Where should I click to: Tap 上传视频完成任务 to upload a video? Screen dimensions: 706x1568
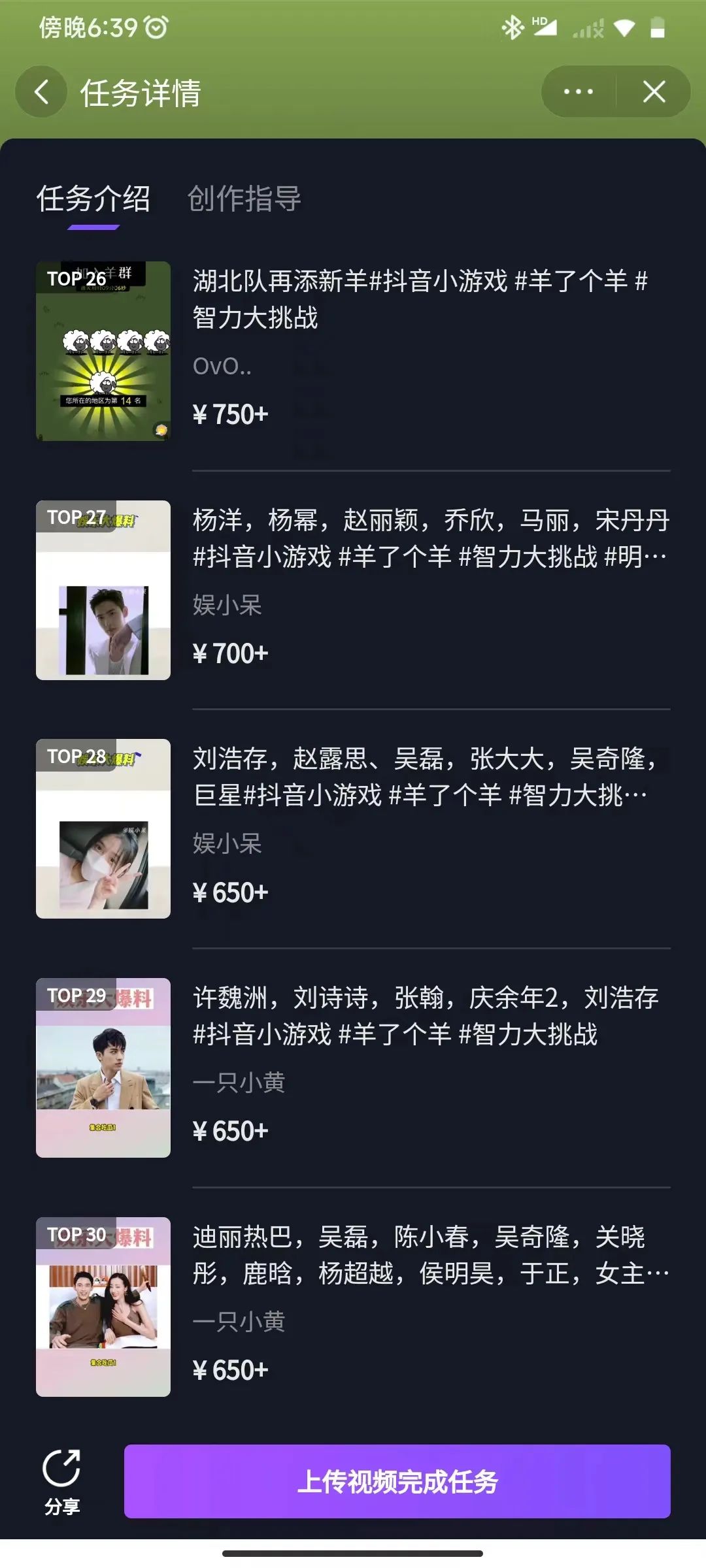[397, 1481]
